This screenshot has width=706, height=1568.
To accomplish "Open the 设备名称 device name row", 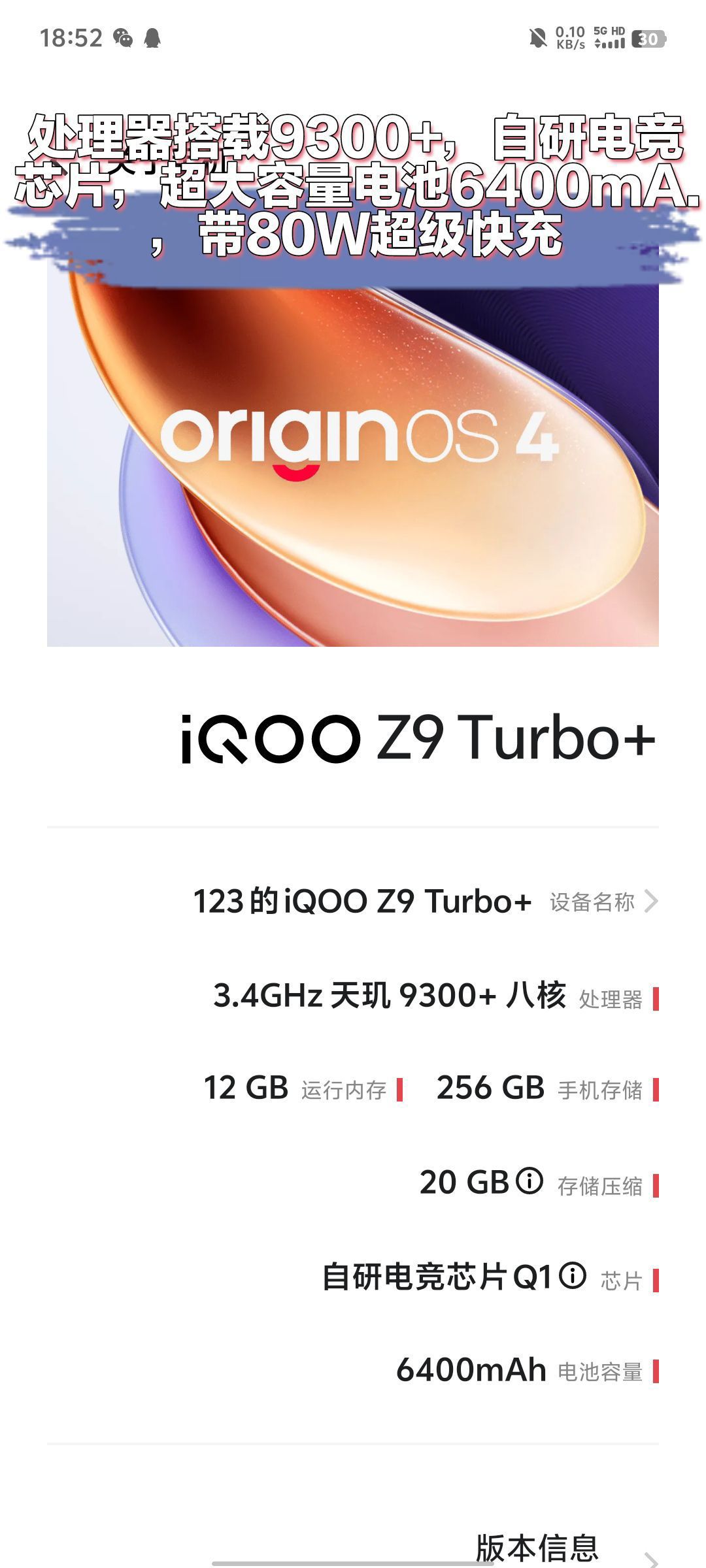I will coord(425,901).
